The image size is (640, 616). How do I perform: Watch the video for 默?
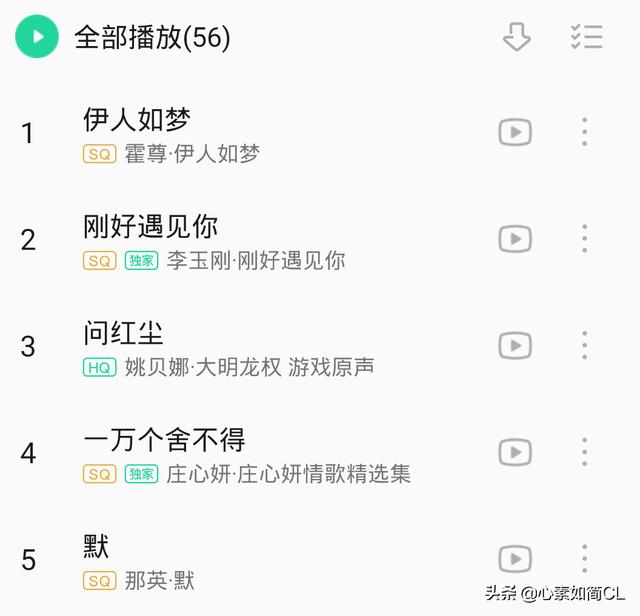coord(515,559)
